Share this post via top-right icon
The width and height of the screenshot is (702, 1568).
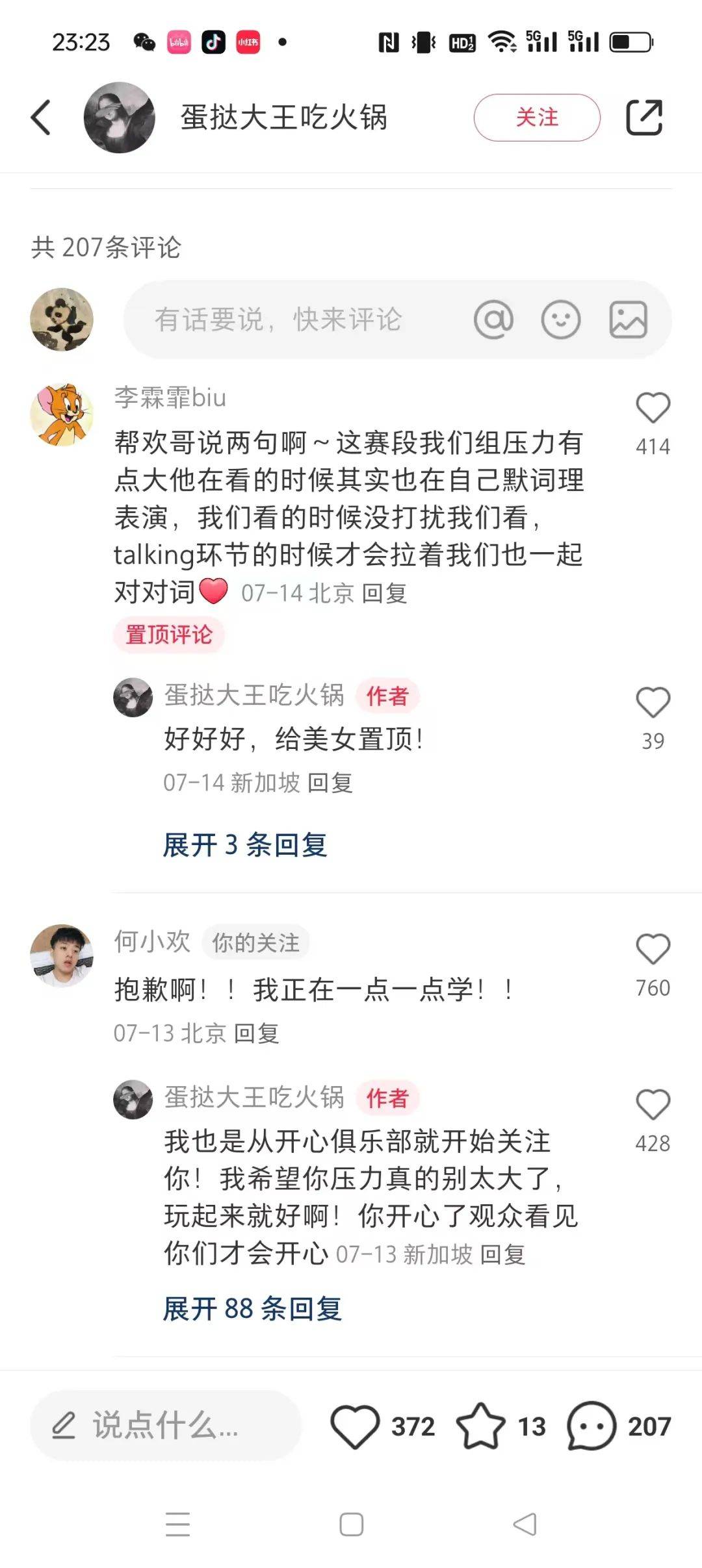pos(643,118)
